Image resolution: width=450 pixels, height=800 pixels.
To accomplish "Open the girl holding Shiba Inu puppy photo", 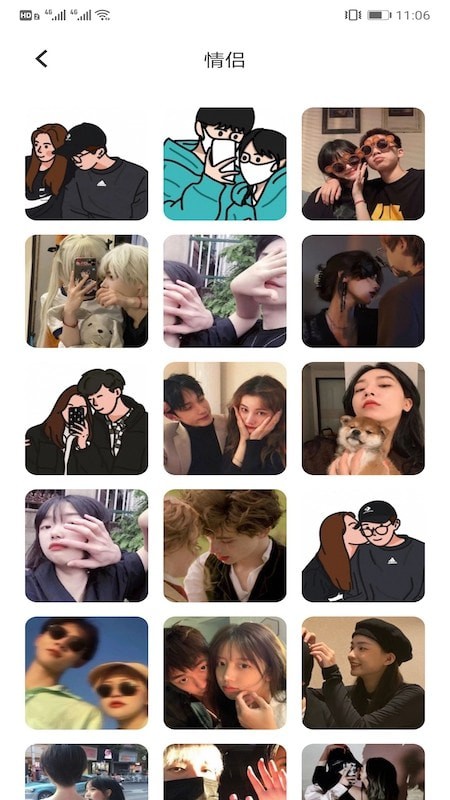I will coord(363,418).
